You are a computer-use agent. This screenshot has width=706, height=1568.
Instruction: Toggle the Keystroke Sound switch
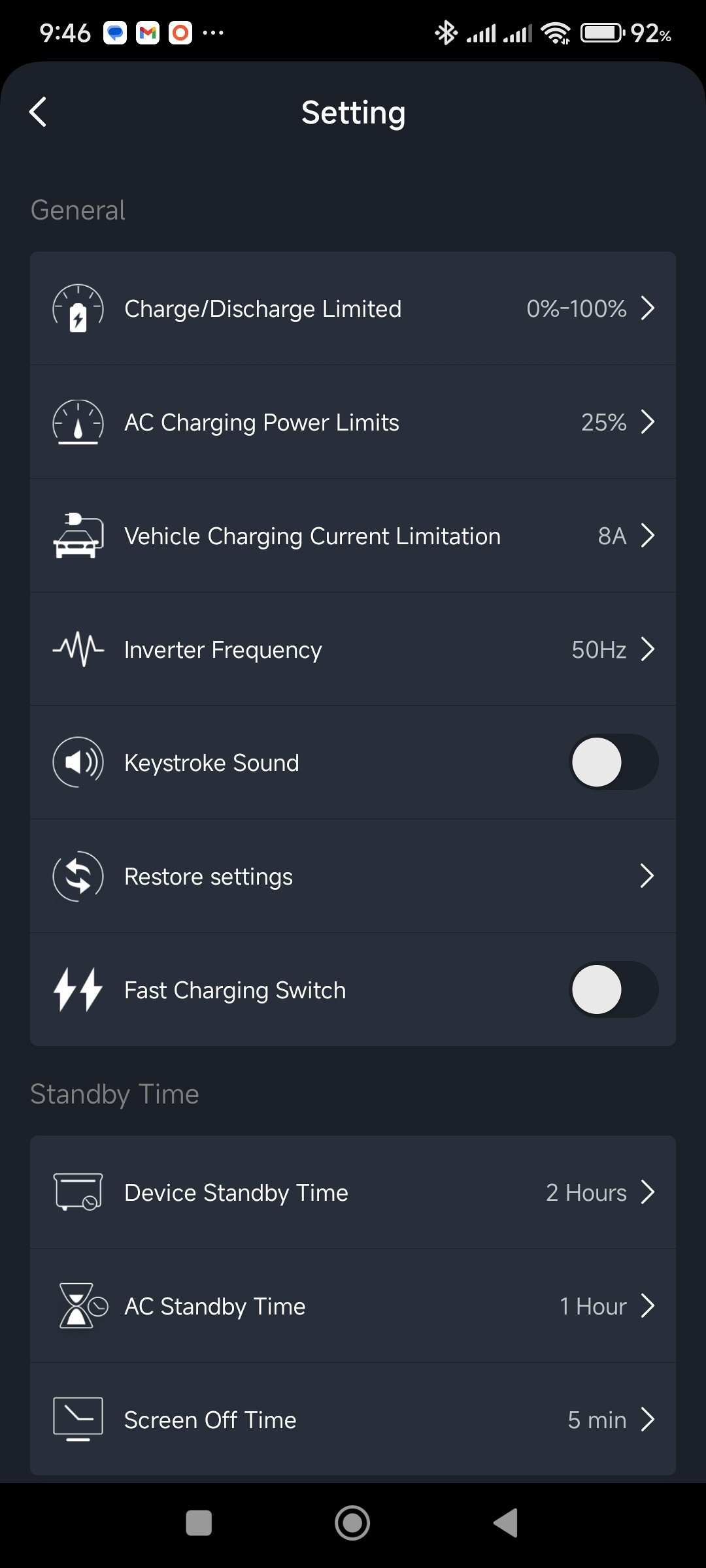613,762
